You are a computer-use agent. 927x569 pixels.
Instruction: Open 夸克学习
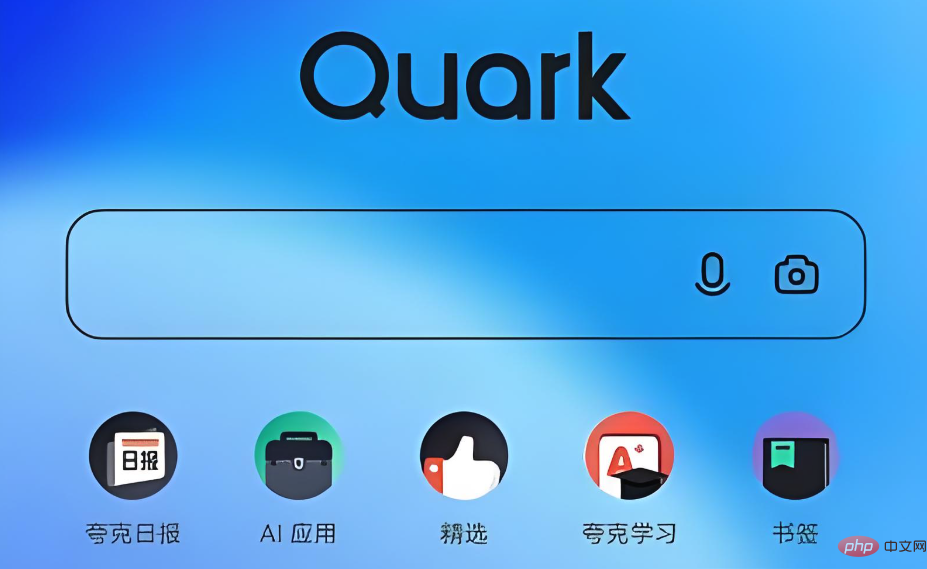(629, 457)
